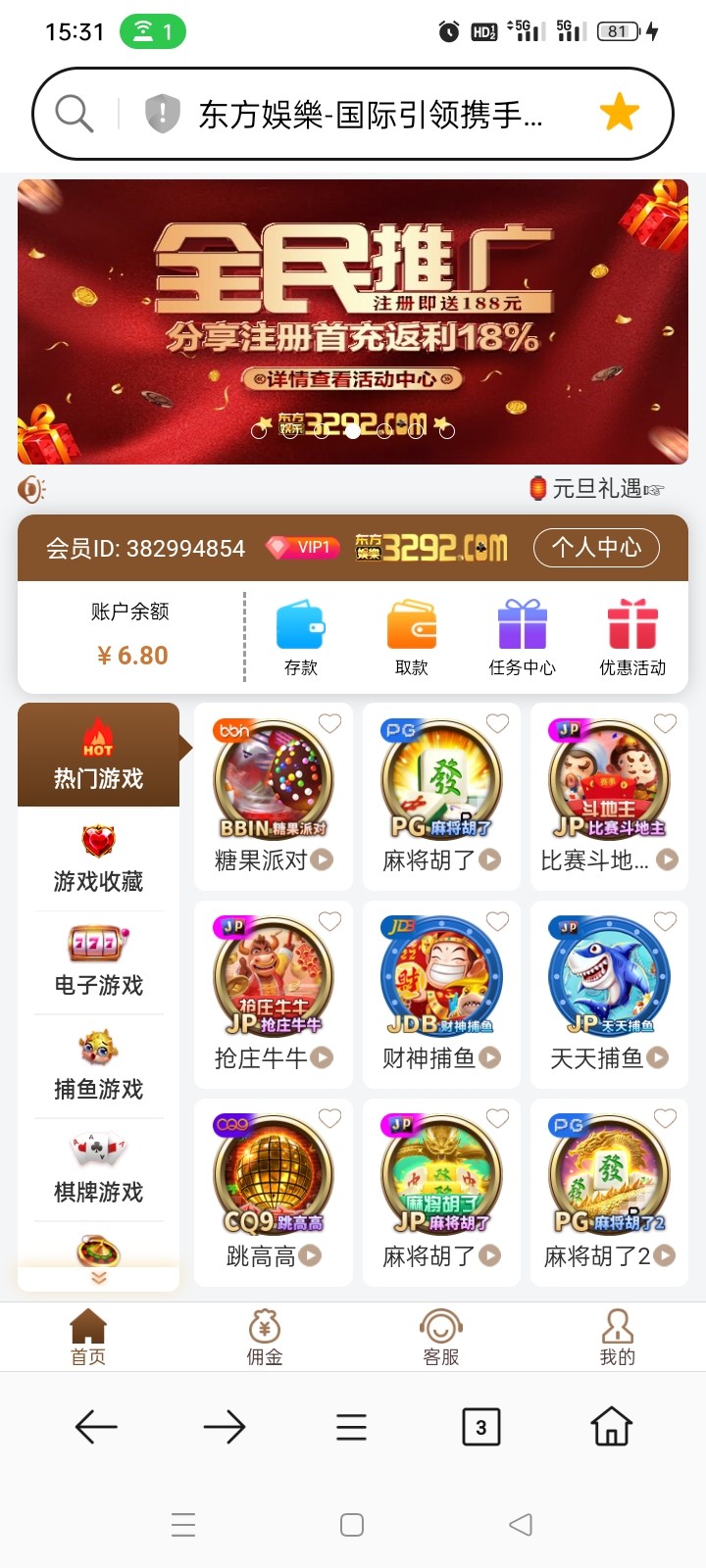
Task: Toggle the heart on 天天捕鱼 game
Action: [x=665, y=921]
